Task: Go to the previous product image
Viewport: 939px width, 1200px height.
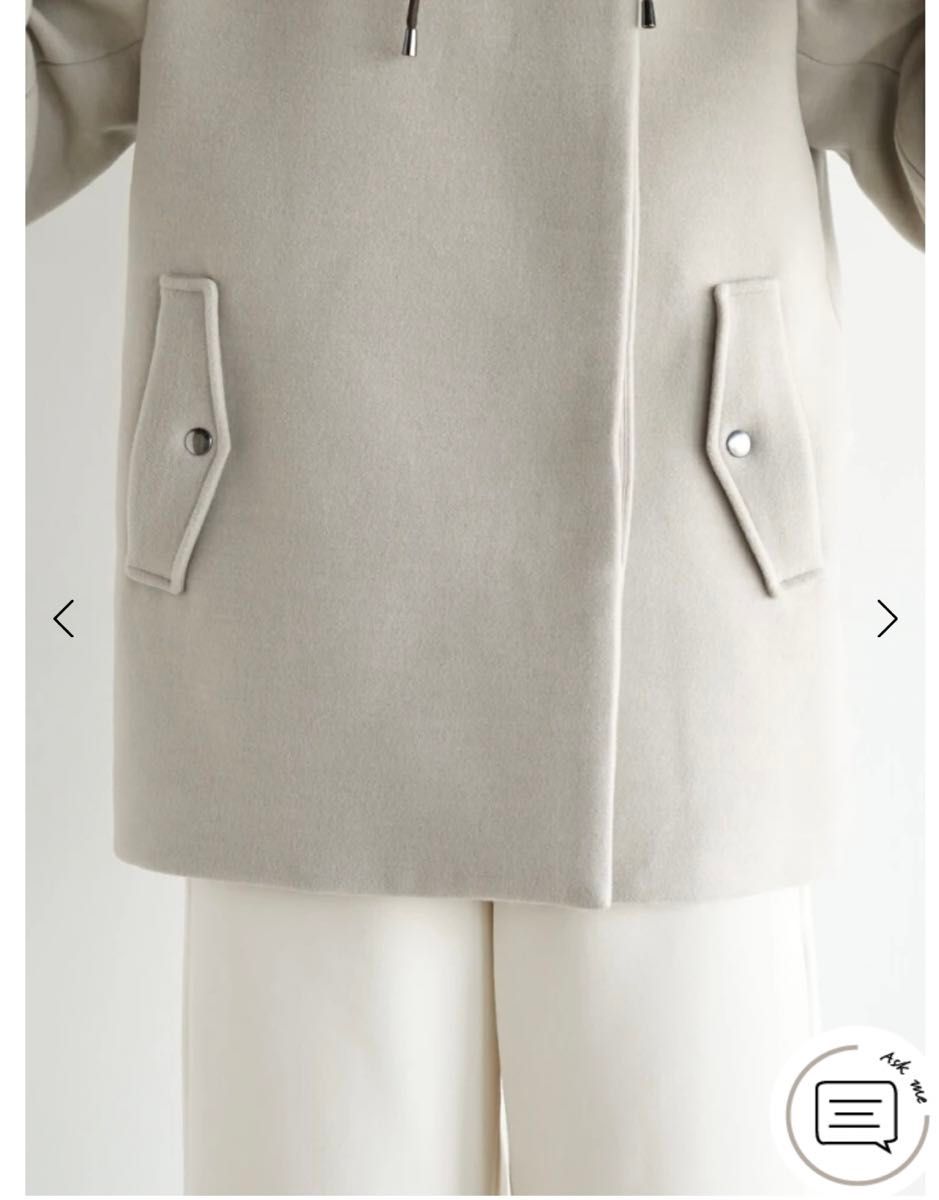Action: click(x=64, y=619)
